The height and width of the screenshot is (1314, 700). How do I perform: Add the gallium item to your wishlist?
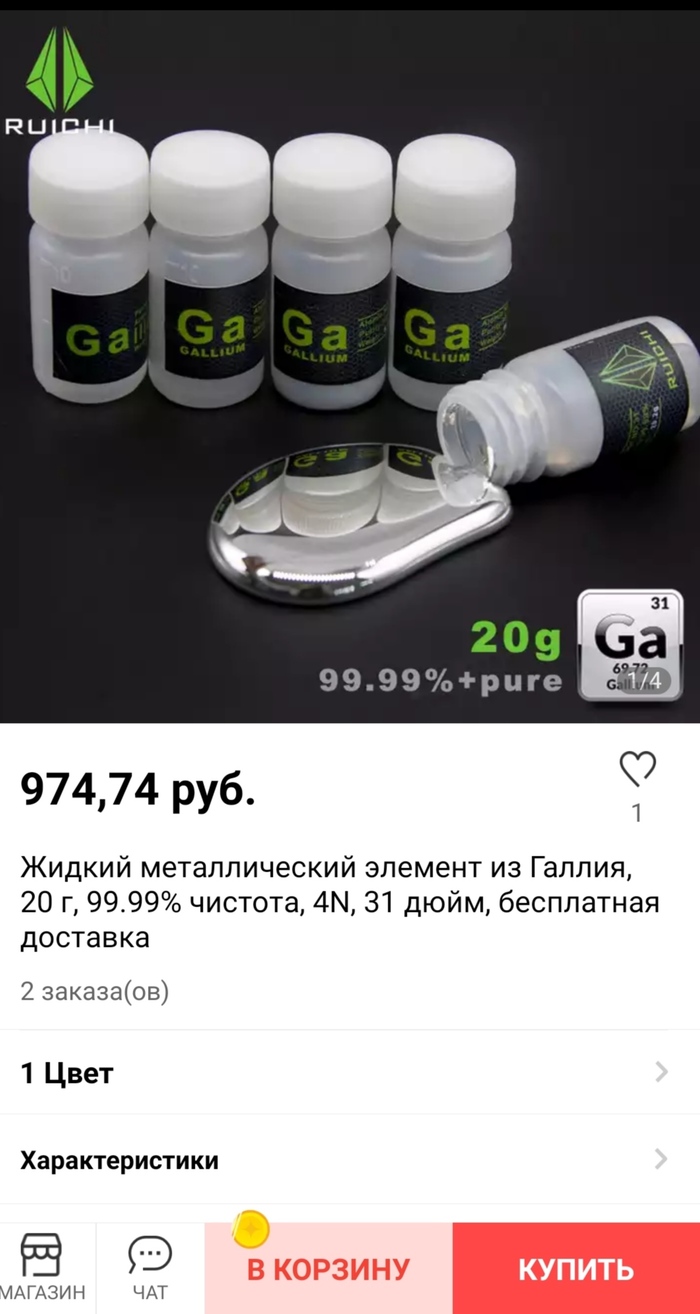[637, 770]
